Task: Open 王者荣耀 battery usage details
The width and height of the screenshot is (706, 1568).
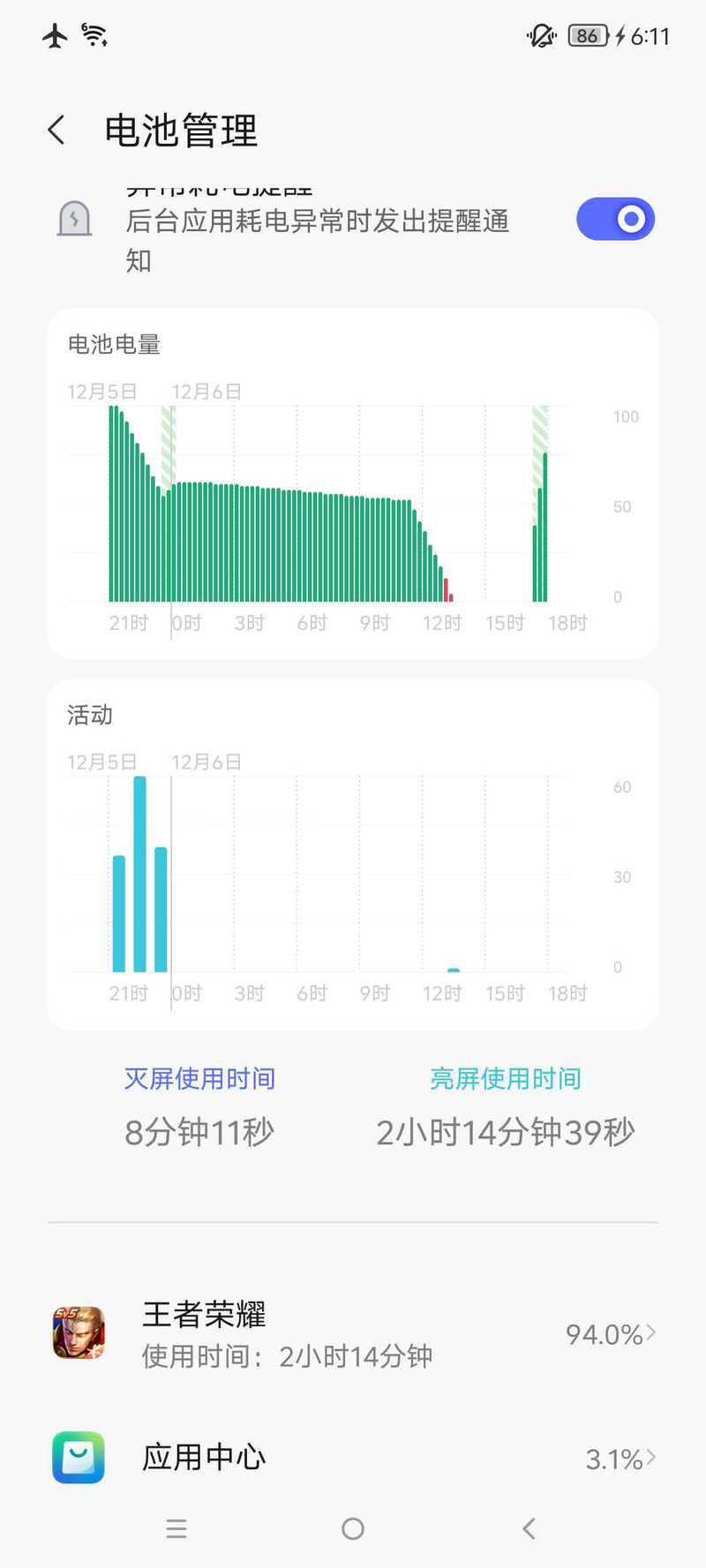Action: pyautogui.click(x=353, y=1332)
